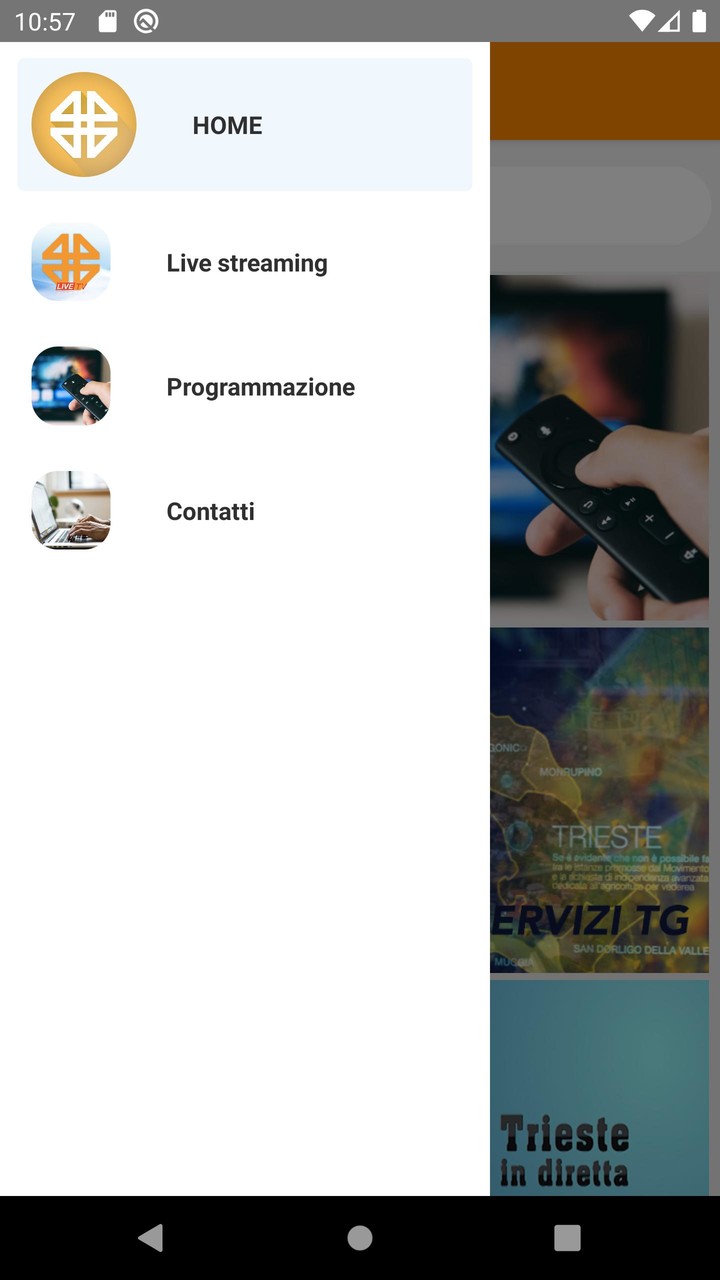Click the remote control photo on the right
Viewport: 720px width, 1280px height.
click(599, 447)
